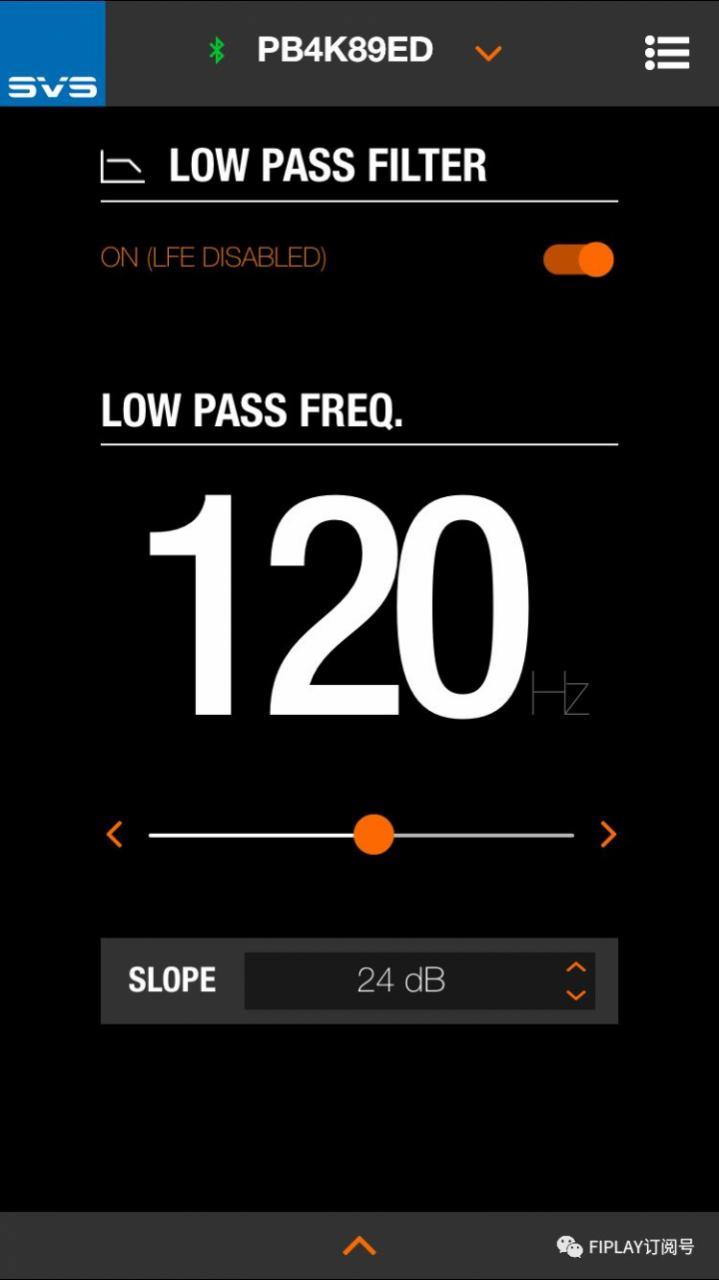Open the list menu icon
The width and height of the screenshot is (719, 1280).
(x=667, y=53)
